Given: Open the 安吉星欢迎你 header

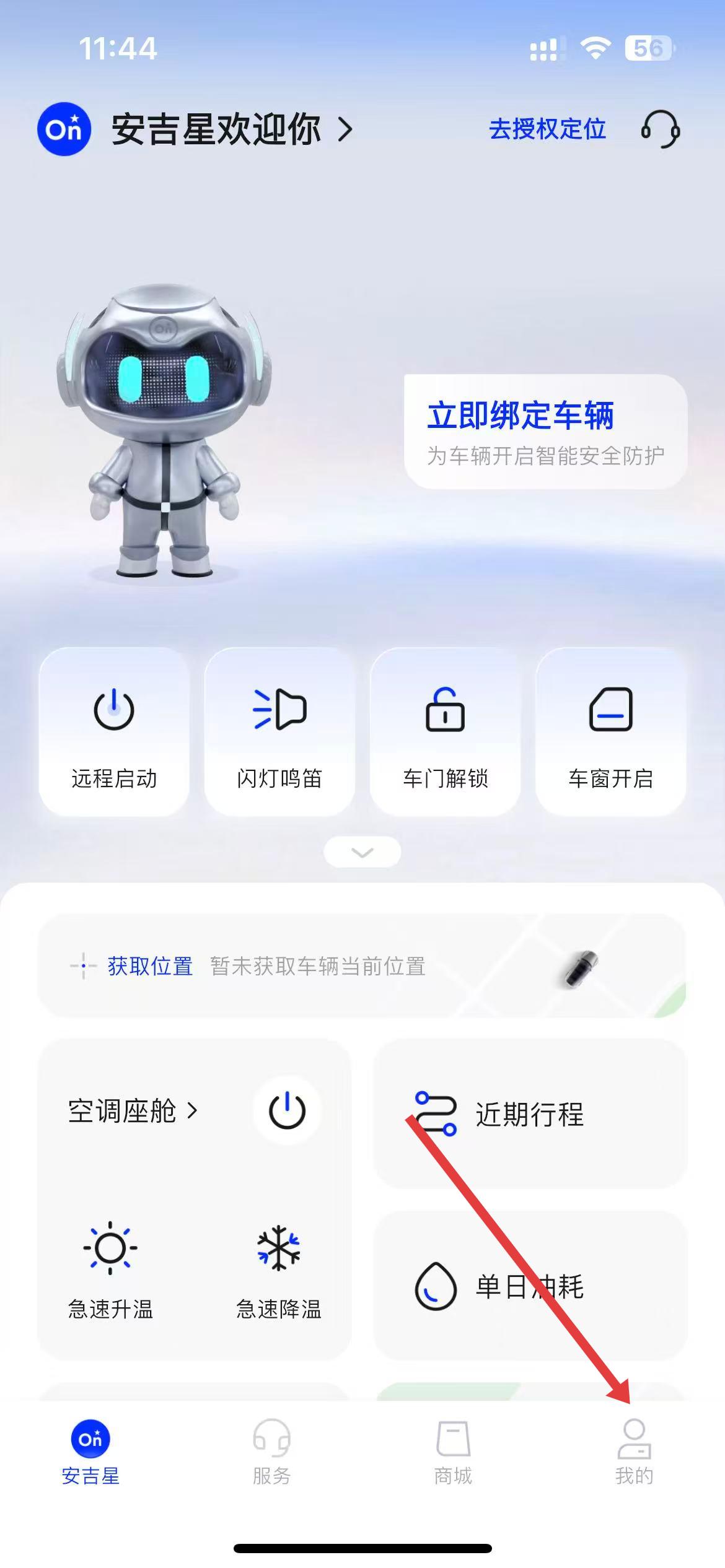Looking at the screenshot, I should (216, 129).
